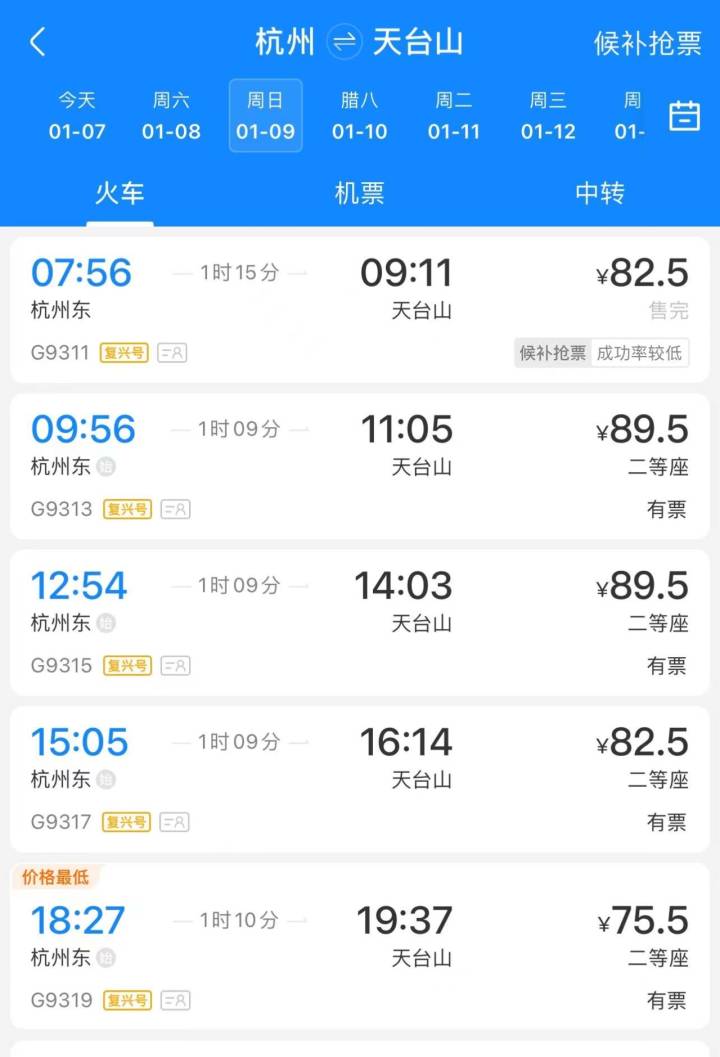Tap the swap icon between 杭州 and 天台山
720x1057 pixels.
(344, 42)
